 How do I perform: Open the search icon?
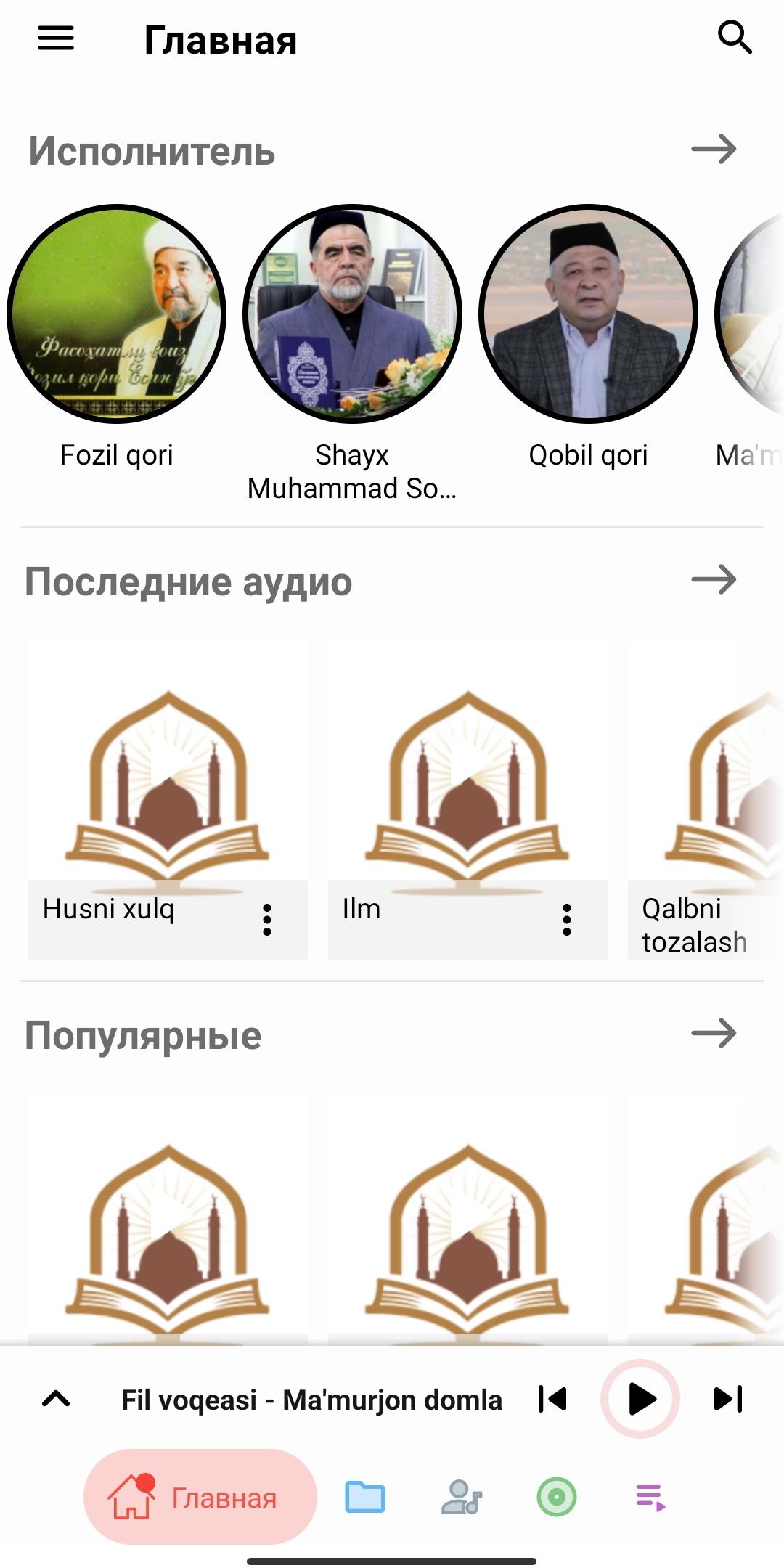pyautogui.click(x=735, y=38)
